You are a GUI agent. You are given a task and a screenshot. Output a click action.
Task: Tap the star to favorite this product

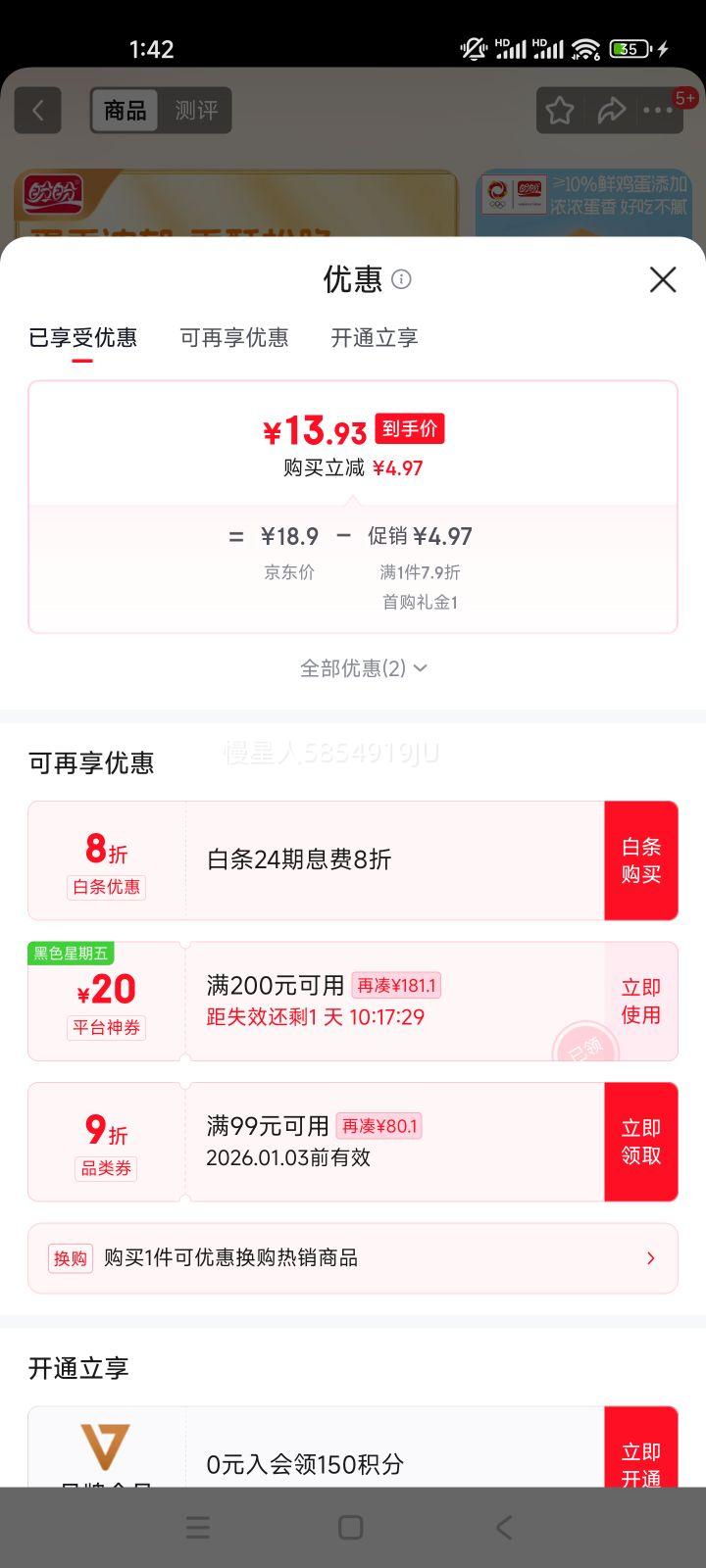pos(559,110)
